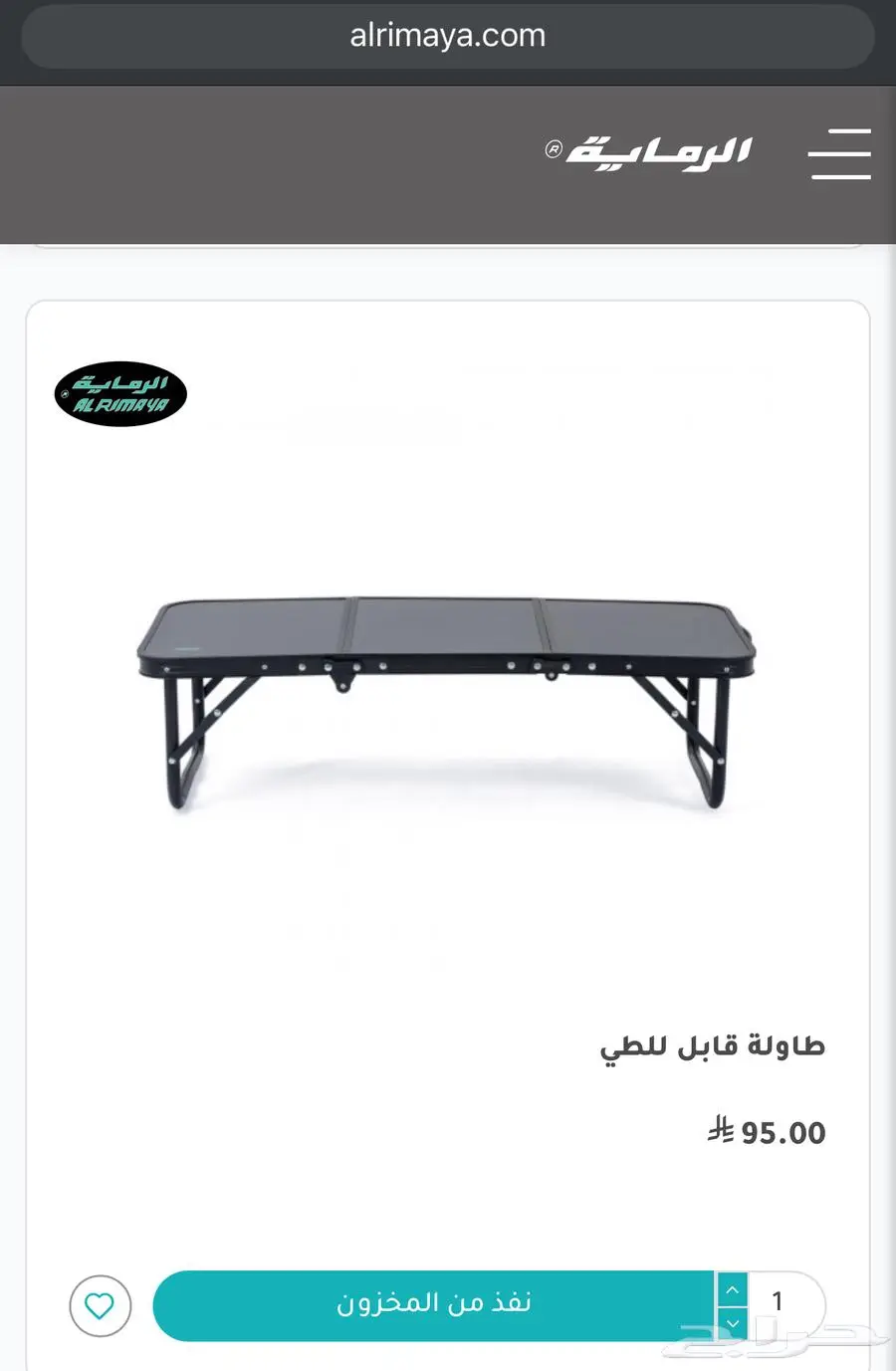Screen dimensions: 896x1371
Task: Tap the quantity field showing 1
Action: tap(780, 1302)
